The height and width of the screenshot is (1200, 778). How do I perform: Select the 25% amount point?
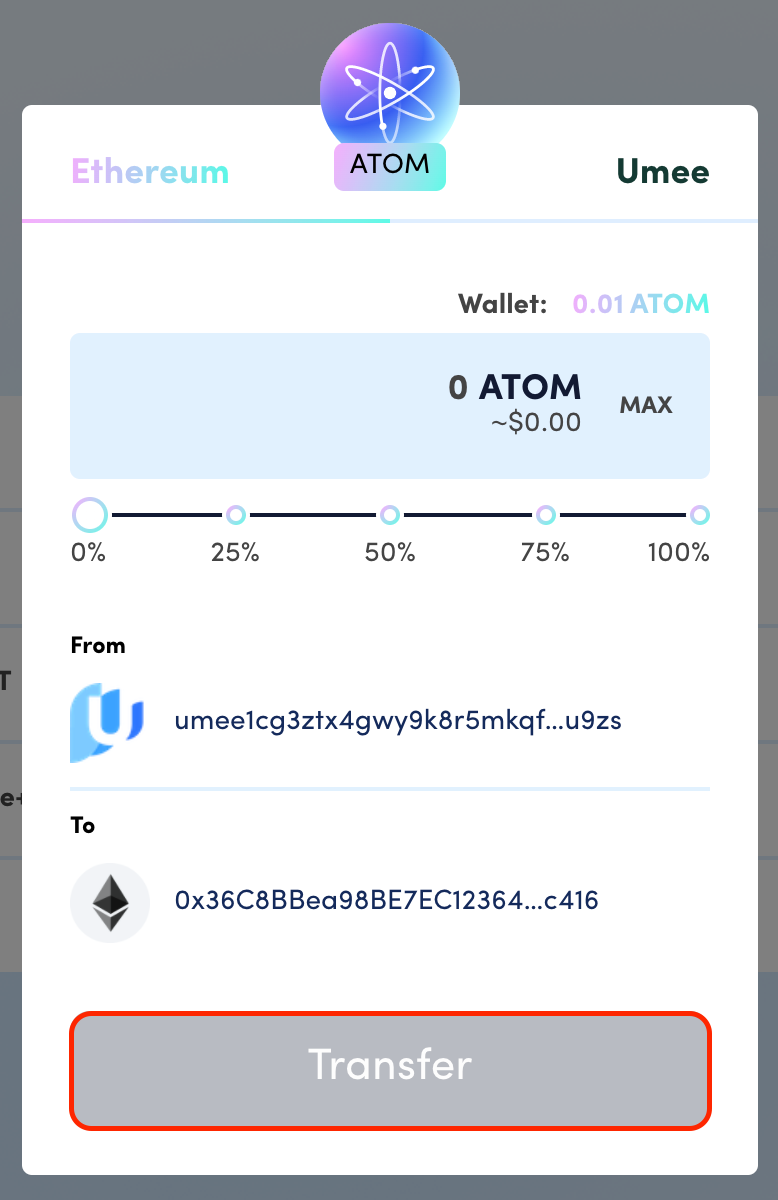[236, 515]
